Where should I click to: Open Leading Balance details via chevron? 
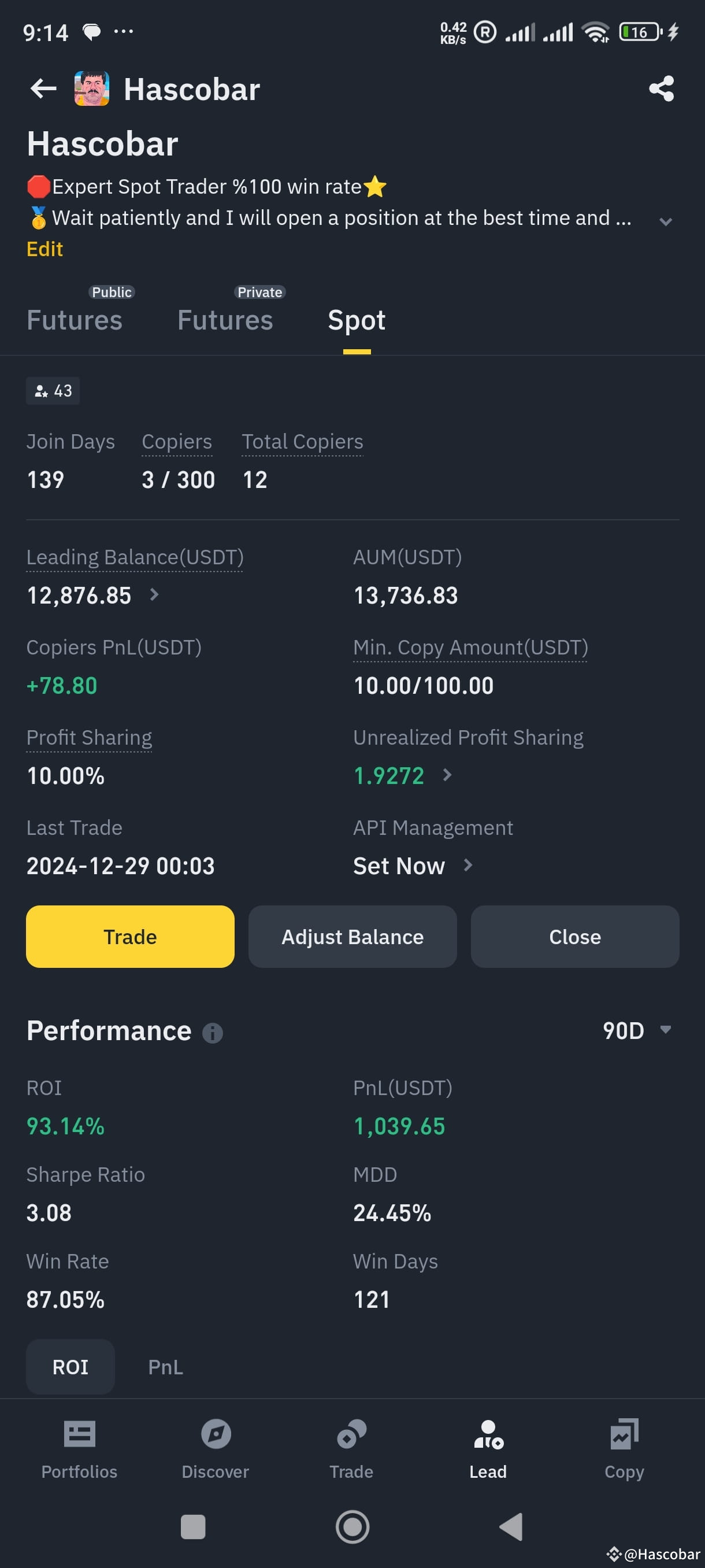(154, 596)
